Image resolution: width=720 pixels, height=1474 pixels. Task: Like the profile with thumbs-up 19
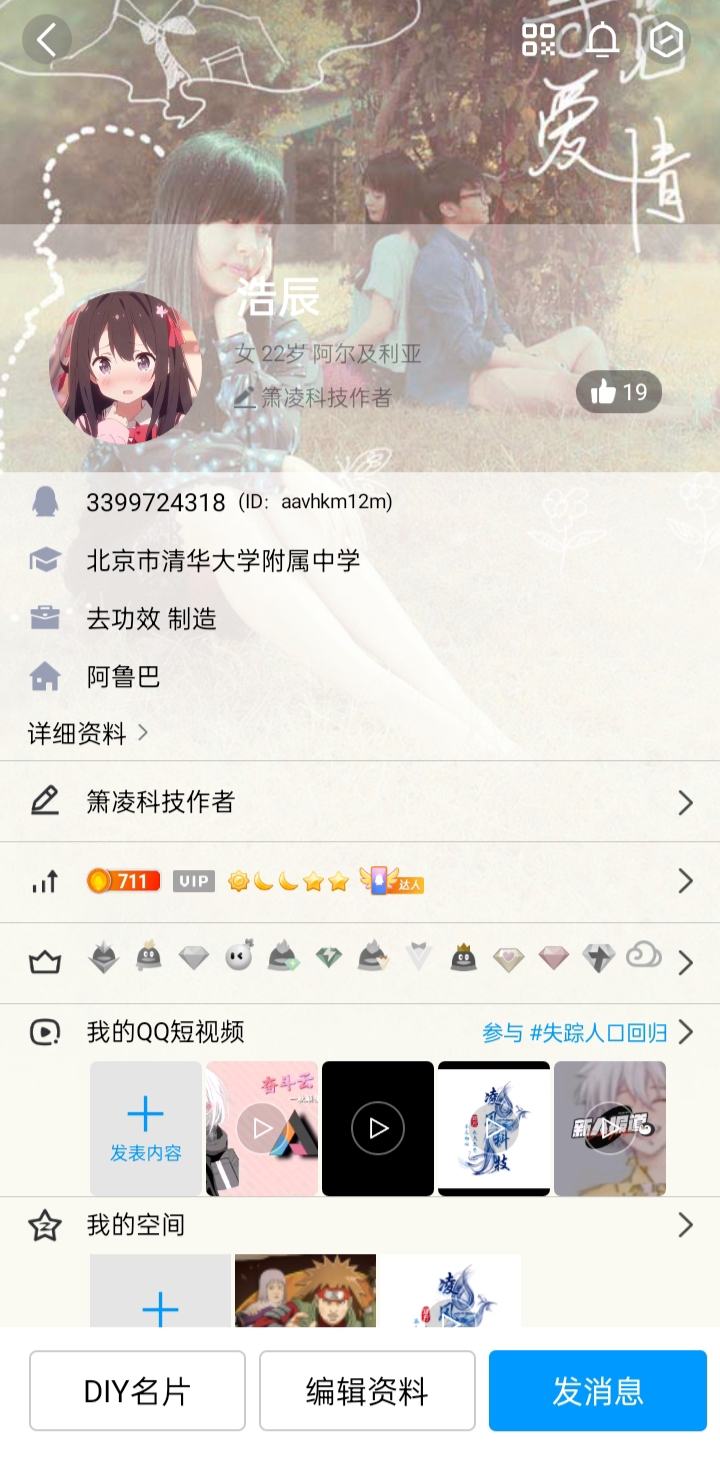[x=619, y=392]
